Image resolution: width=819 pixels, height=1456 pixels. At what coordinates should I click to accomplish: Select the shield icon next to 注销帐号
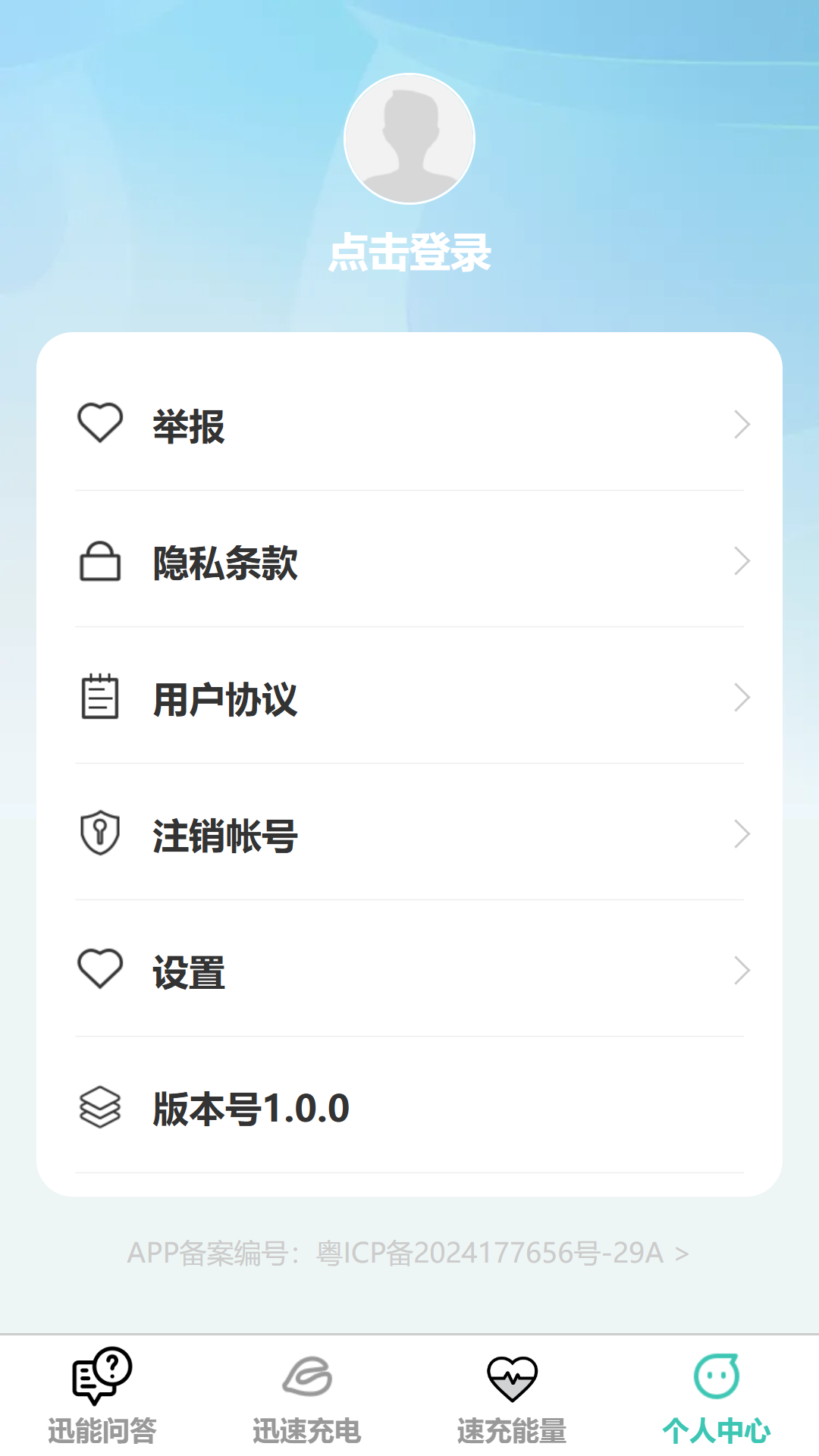[x=99, y=834]
